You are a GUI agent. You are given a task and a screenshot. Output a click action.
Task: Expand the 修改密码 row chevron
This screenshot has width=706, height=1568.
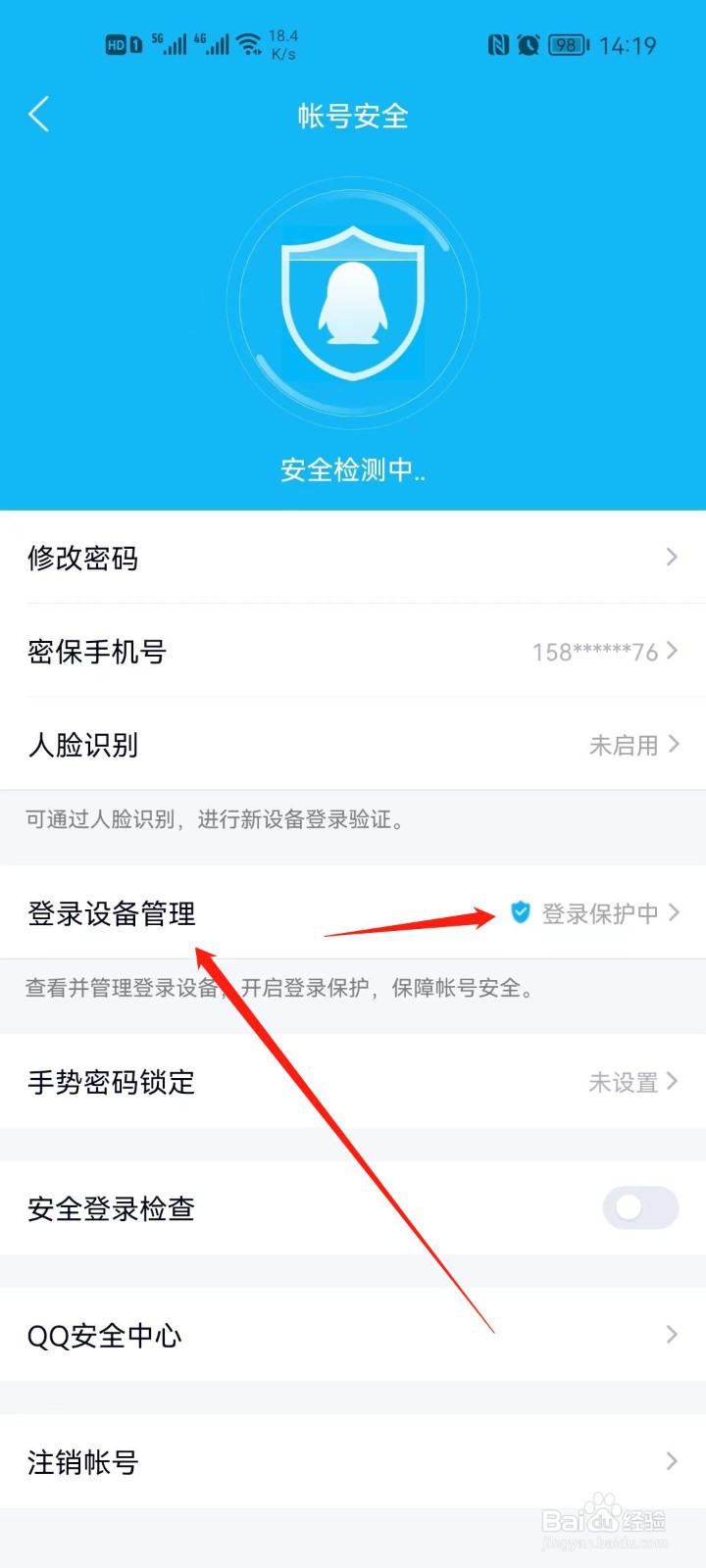(672, 557)
